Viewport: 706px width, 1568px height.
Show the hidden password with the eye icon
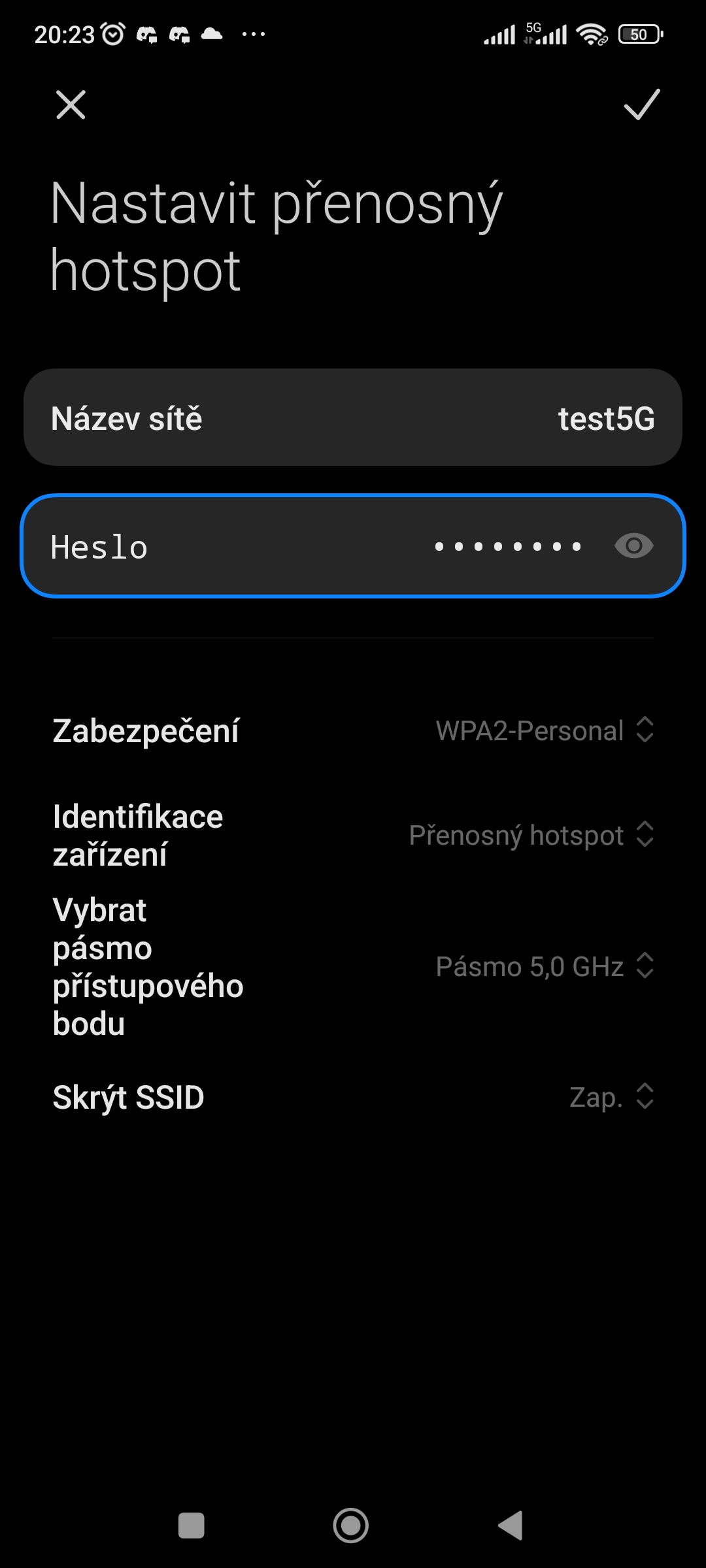633,546
